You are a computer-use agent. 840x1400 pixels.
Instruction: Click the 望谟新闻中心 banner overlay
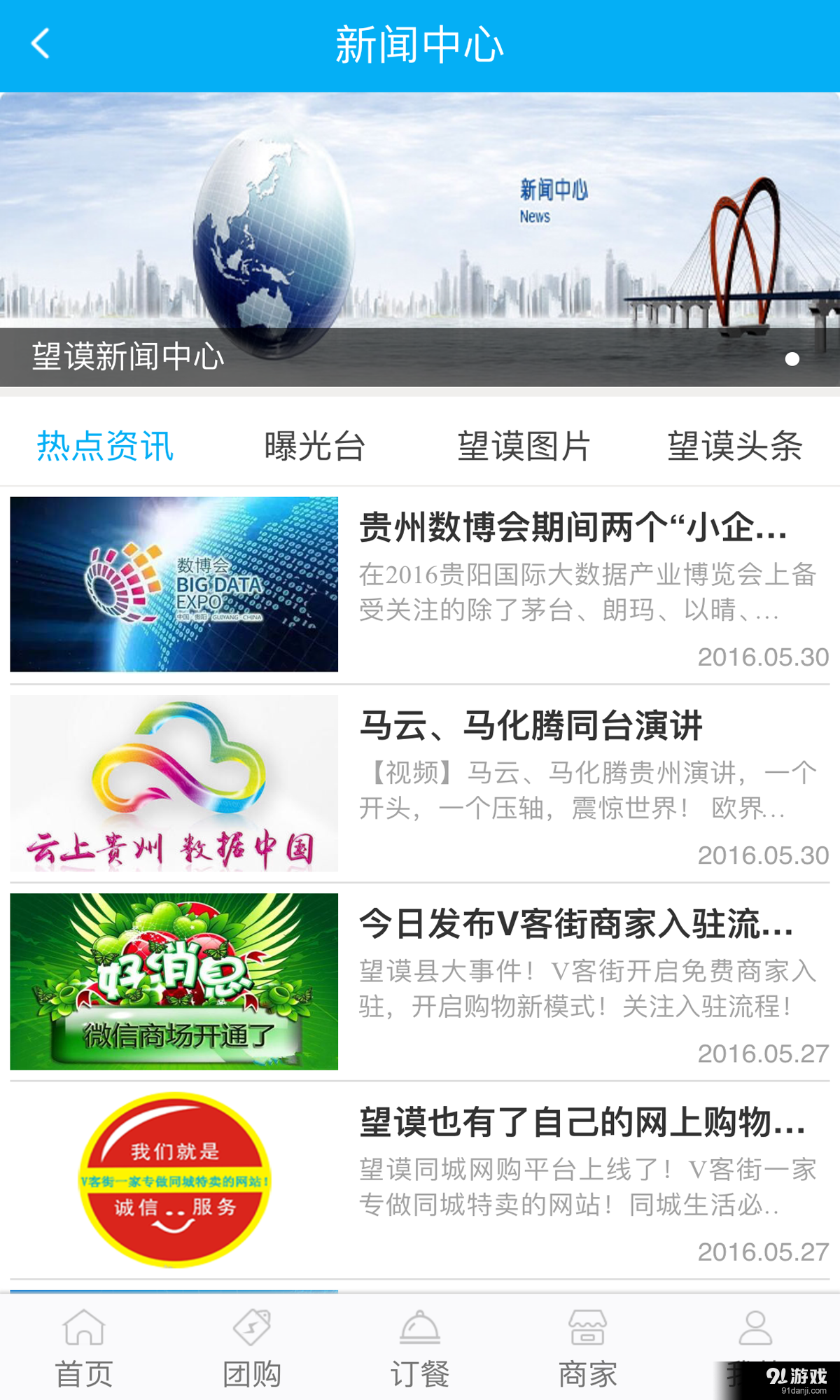[x=126, y=358]
